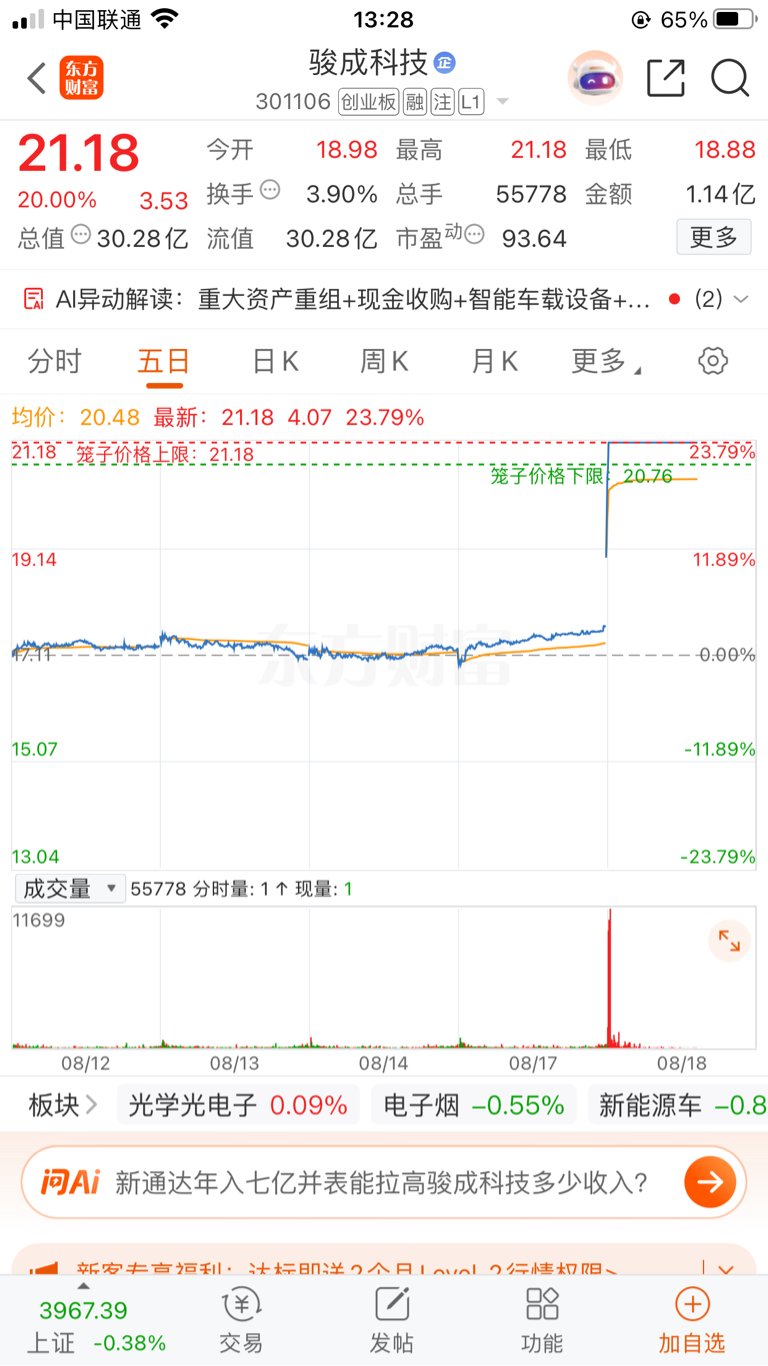Screen dimensions: 768x1366
Task: Open the AI robot assistant avatar
Action: [x=595, y=78]
